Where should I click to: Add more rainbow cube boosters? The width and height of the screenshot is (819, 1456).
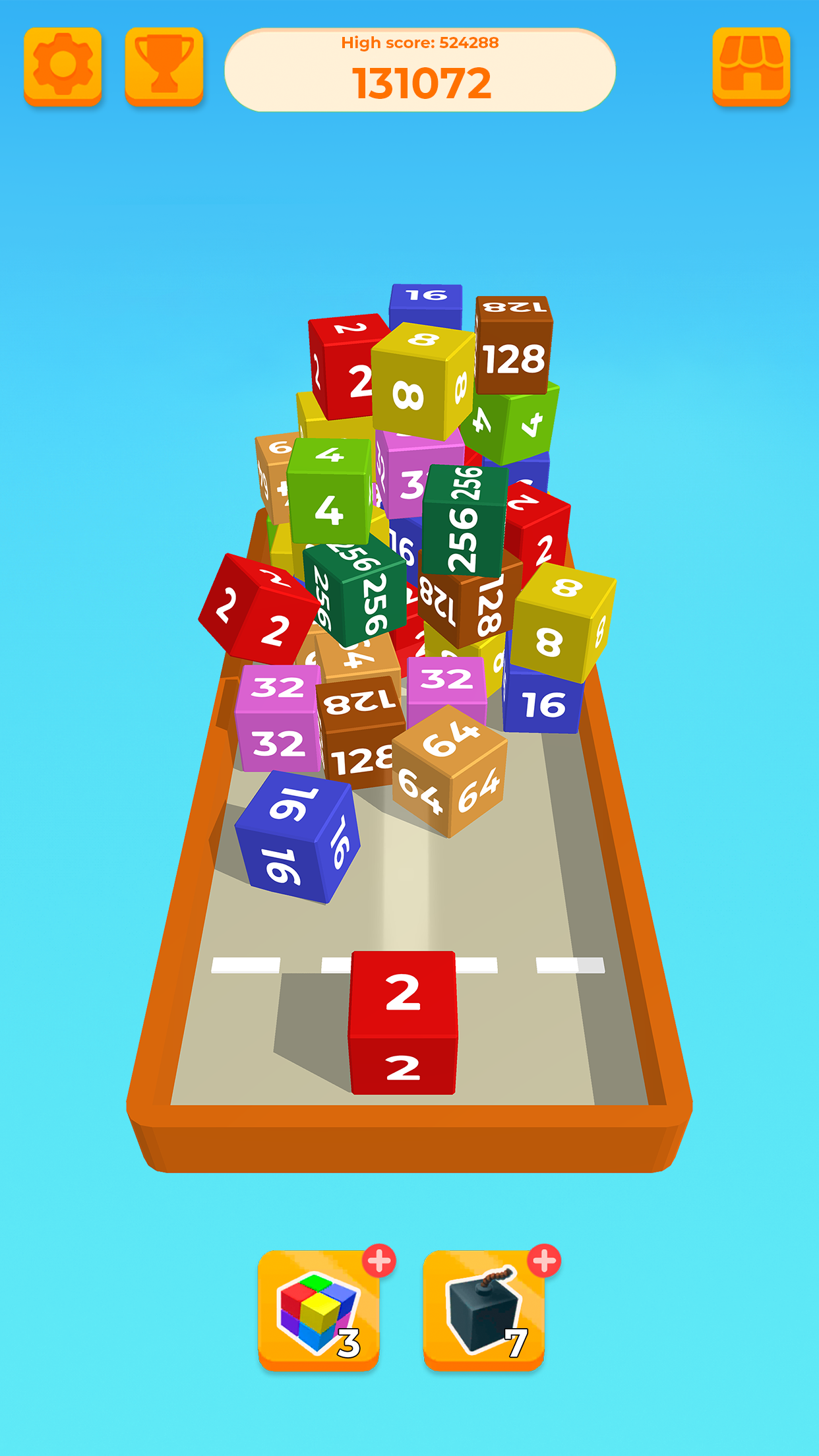click(379, 1261)
